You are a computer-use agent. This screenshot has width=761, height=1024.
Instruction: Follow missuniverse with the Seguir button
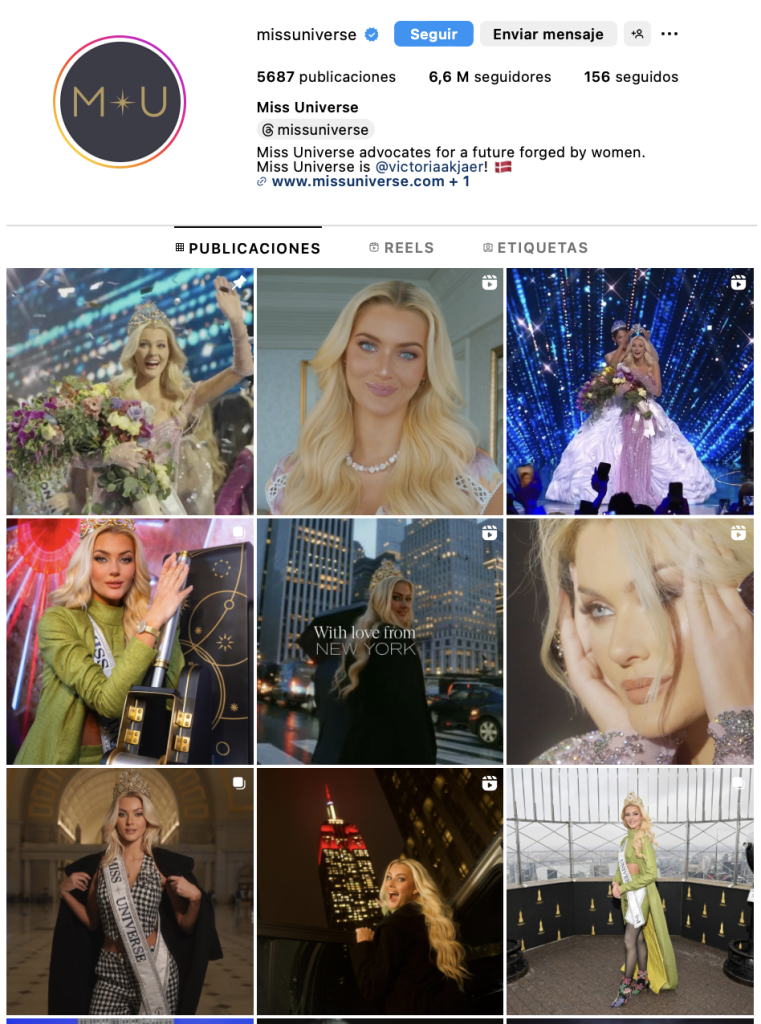[x=433, y=34]
